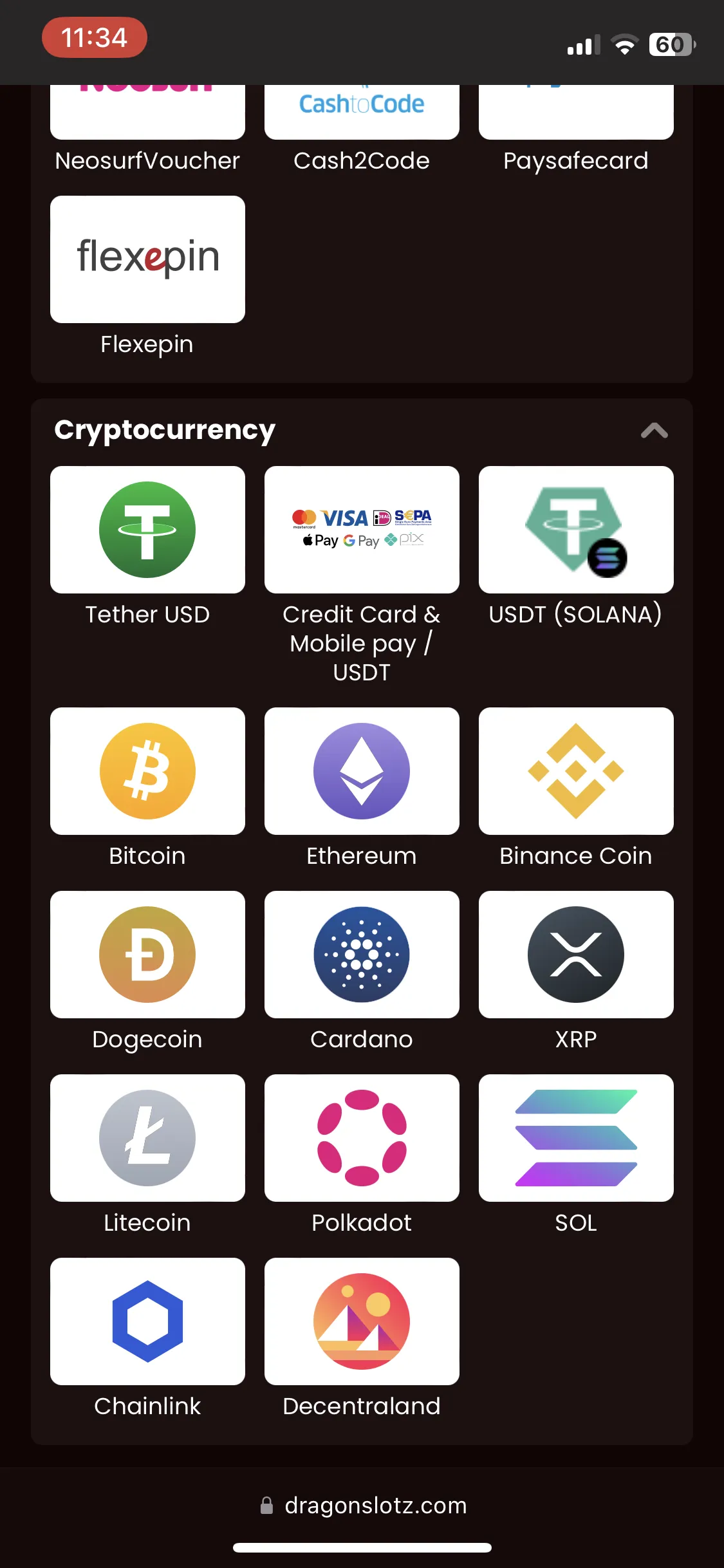The width and height of the screenshot is (724, 1568).
Task: Collapse the Cryptocurrency section
Action: pos(654,430)
